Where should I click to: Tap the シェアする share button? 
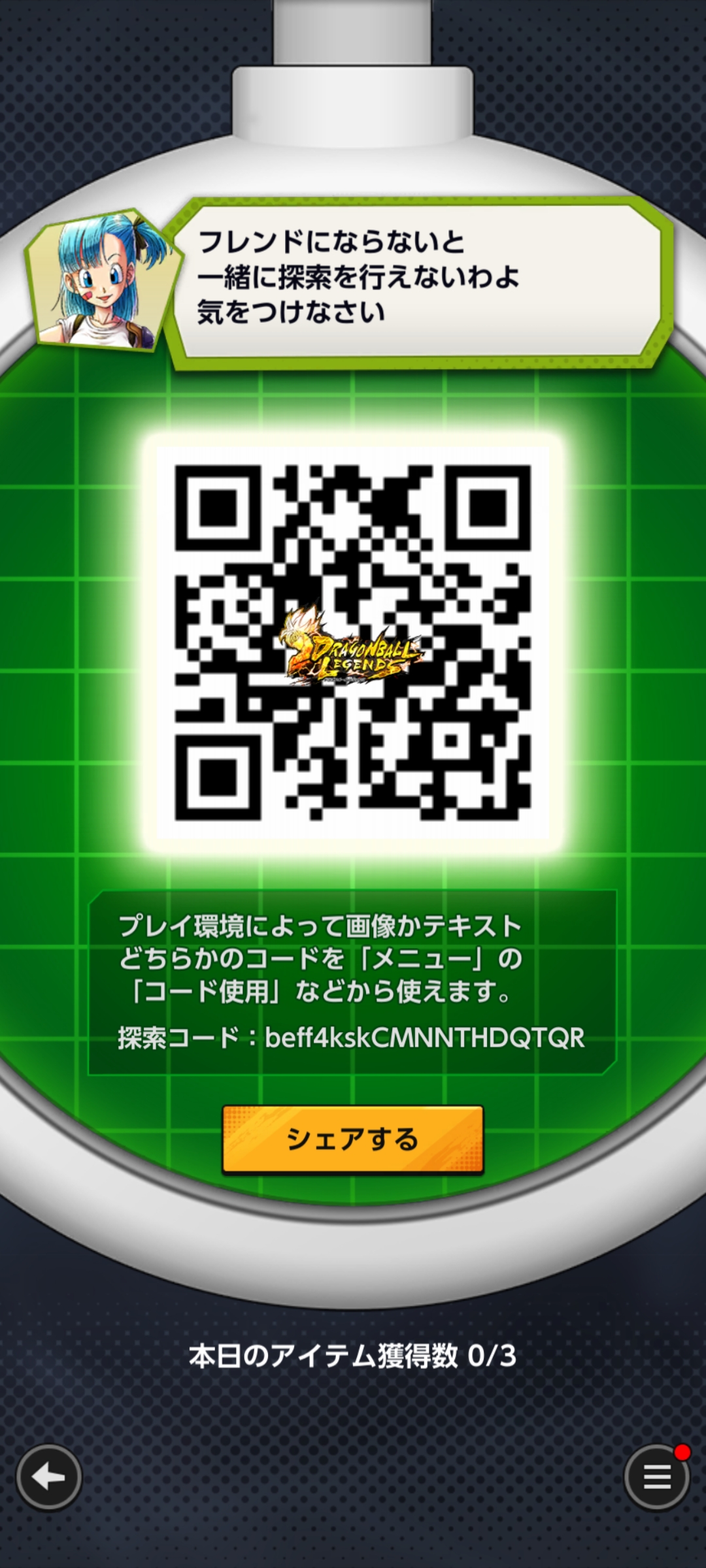pyautogui.click(x=352, y=1139)
